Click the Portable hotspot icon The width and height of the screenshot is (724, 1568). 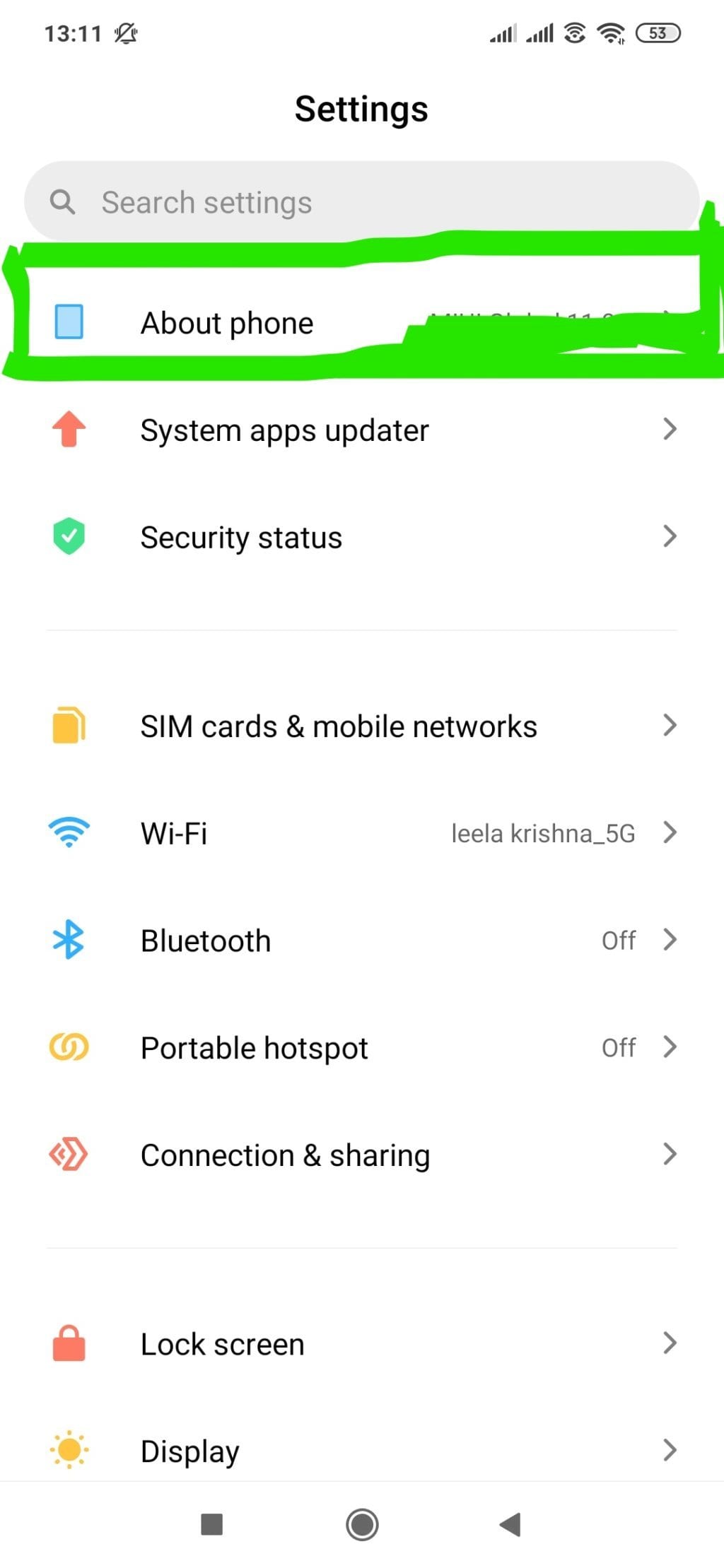click(x=69, y=1047)
